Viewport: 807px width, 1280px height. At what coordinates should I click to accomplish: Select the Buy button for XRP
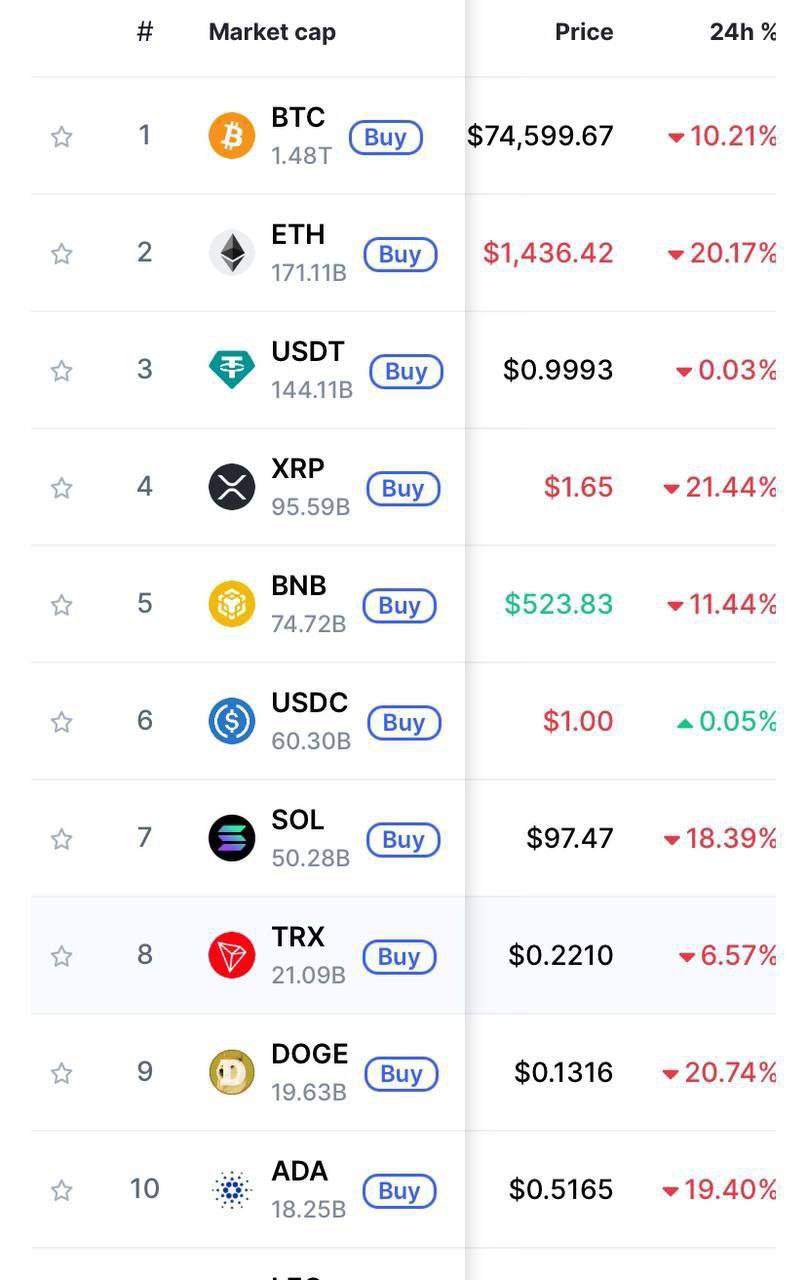tap(403, 489)
